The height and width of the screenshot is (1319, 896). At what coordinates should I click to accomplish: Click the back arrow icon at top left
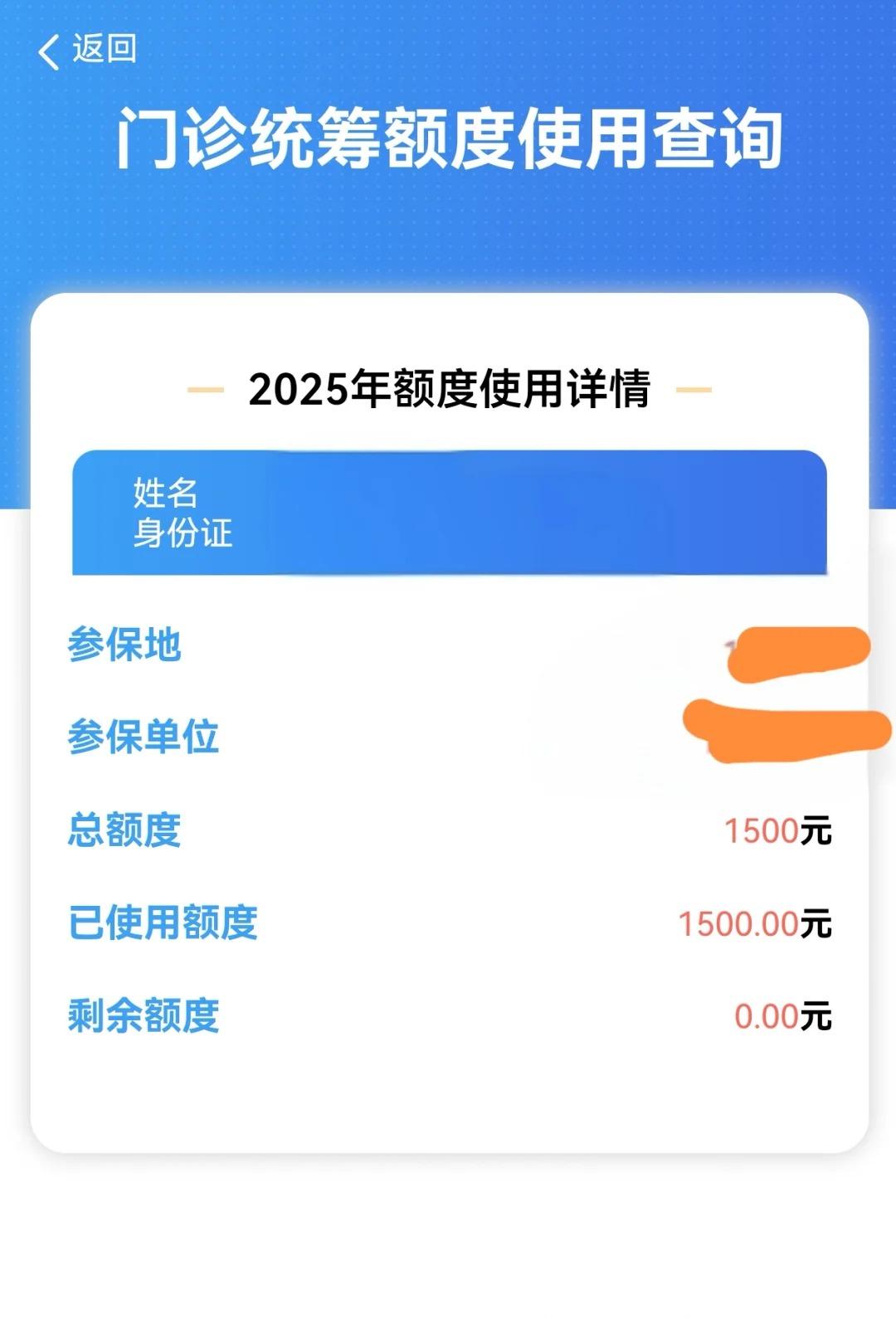47,51
